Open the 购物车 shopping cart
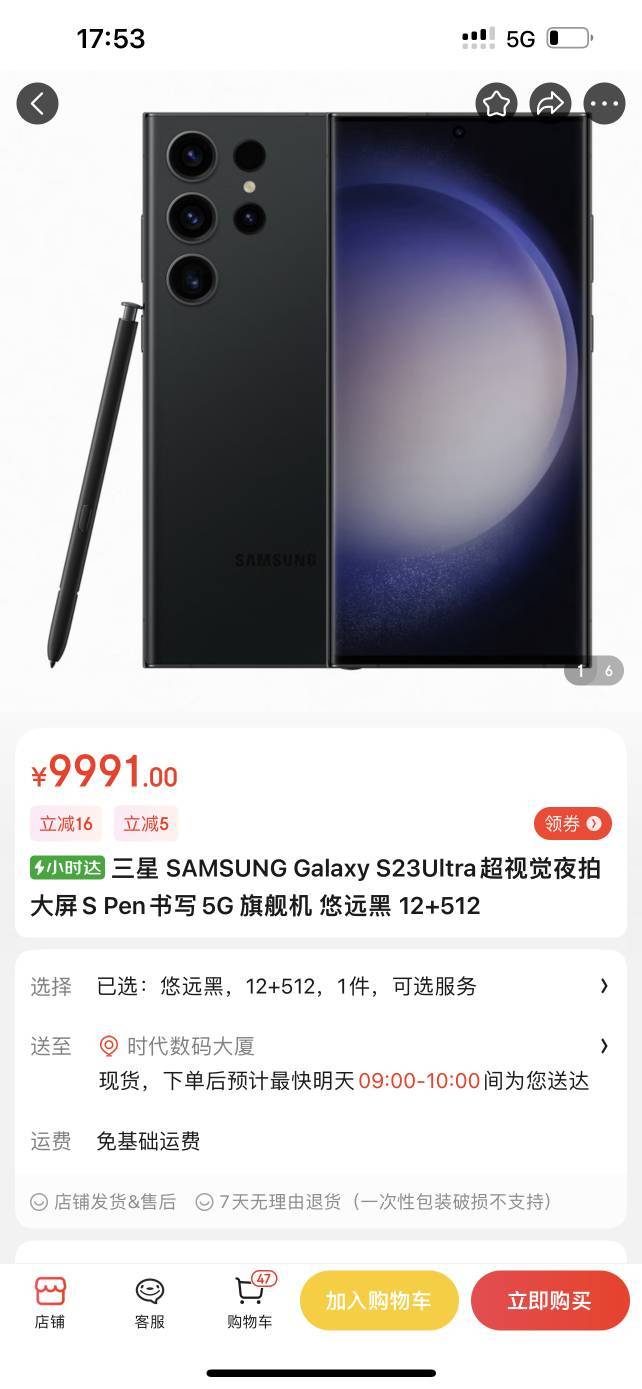Image resolution: width=642 pixels, height=1389 pixels. [249, 1302]
